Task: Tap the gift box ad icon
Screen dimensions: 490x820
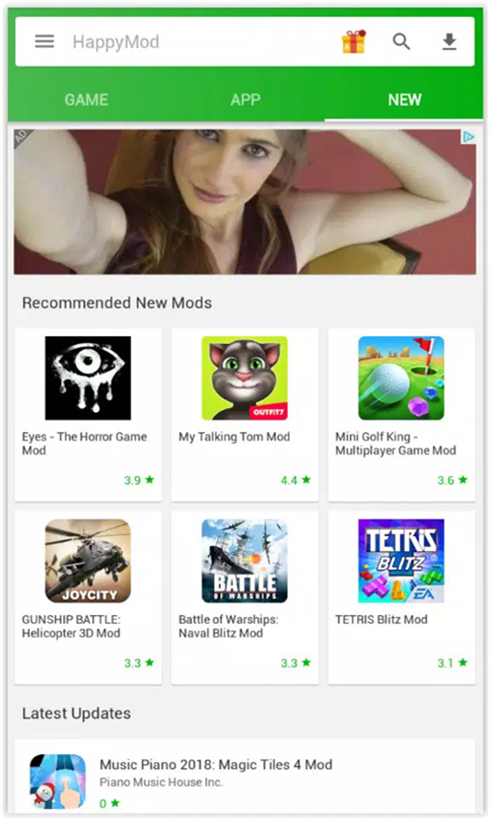Action: pyautogui.click(x=354, y=41)
